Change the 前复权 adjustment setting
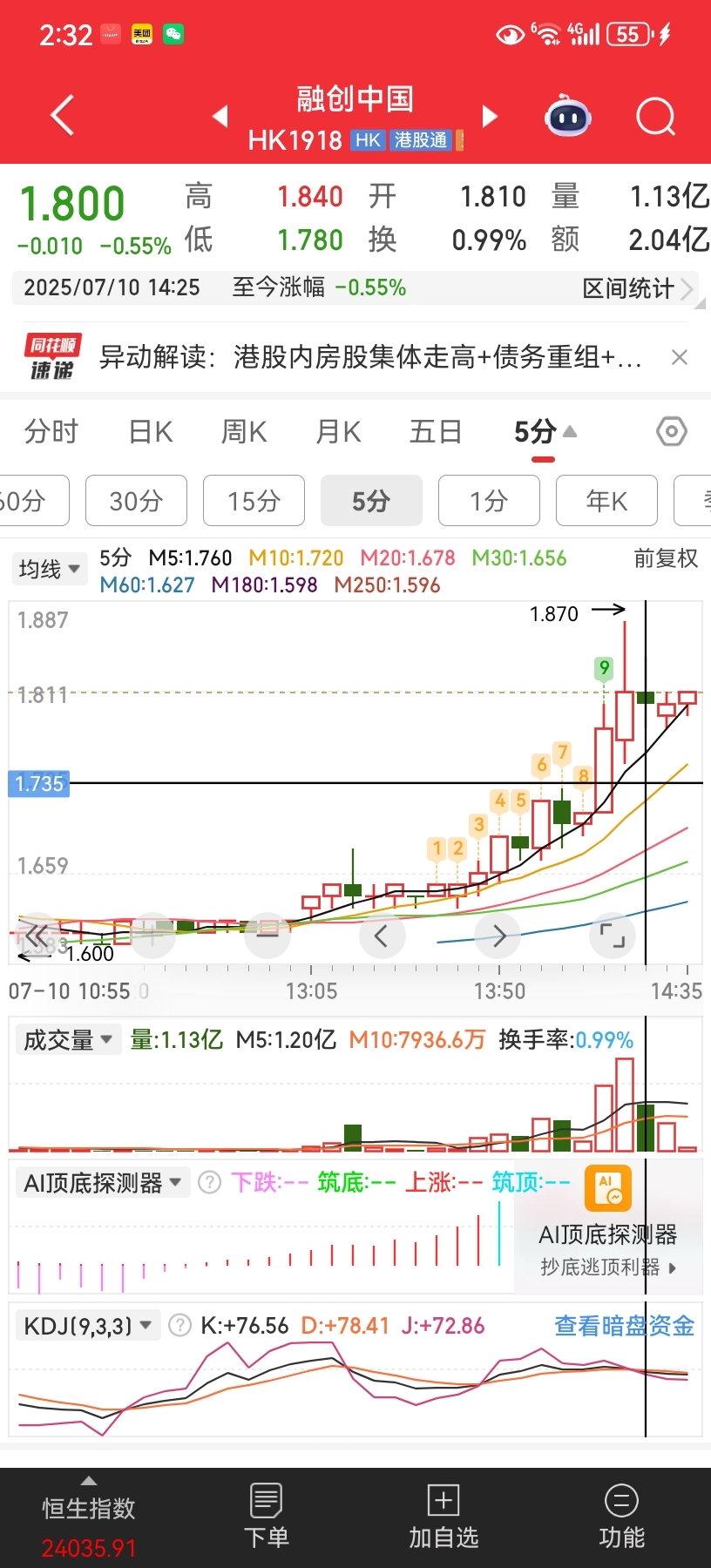The image size is (711, 1568). pos(666,558)
